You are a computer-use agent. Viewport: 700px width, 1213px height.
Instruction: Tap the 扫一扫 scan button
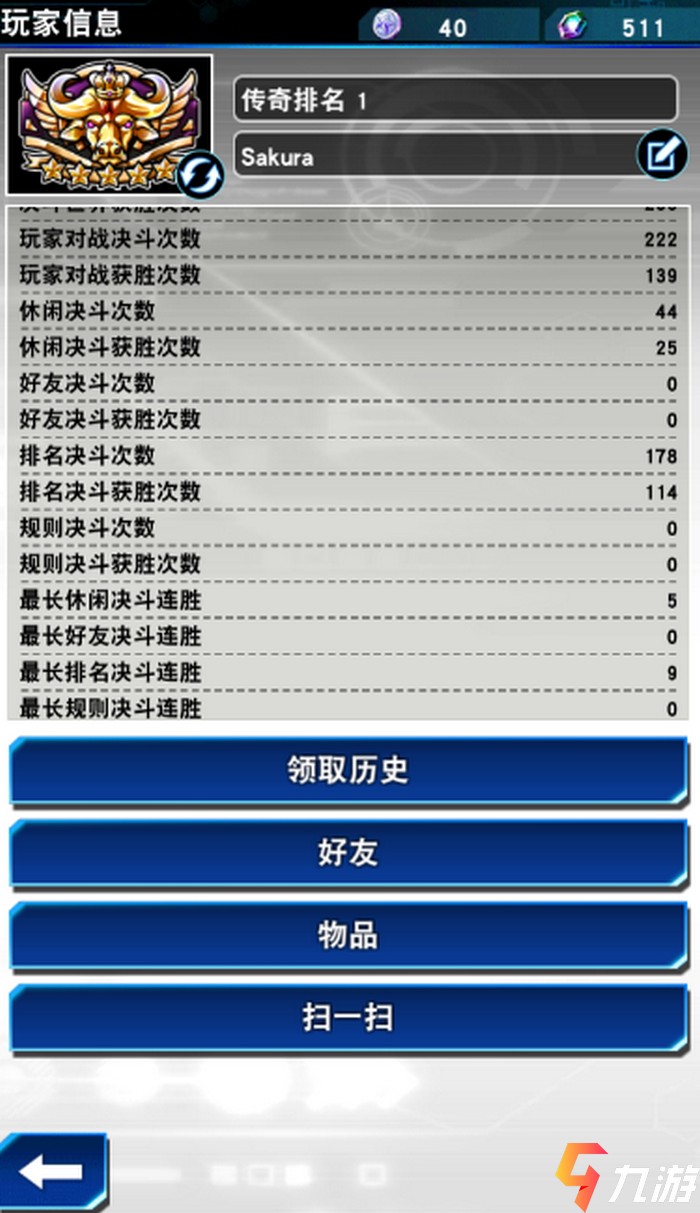pos(349,1019)
